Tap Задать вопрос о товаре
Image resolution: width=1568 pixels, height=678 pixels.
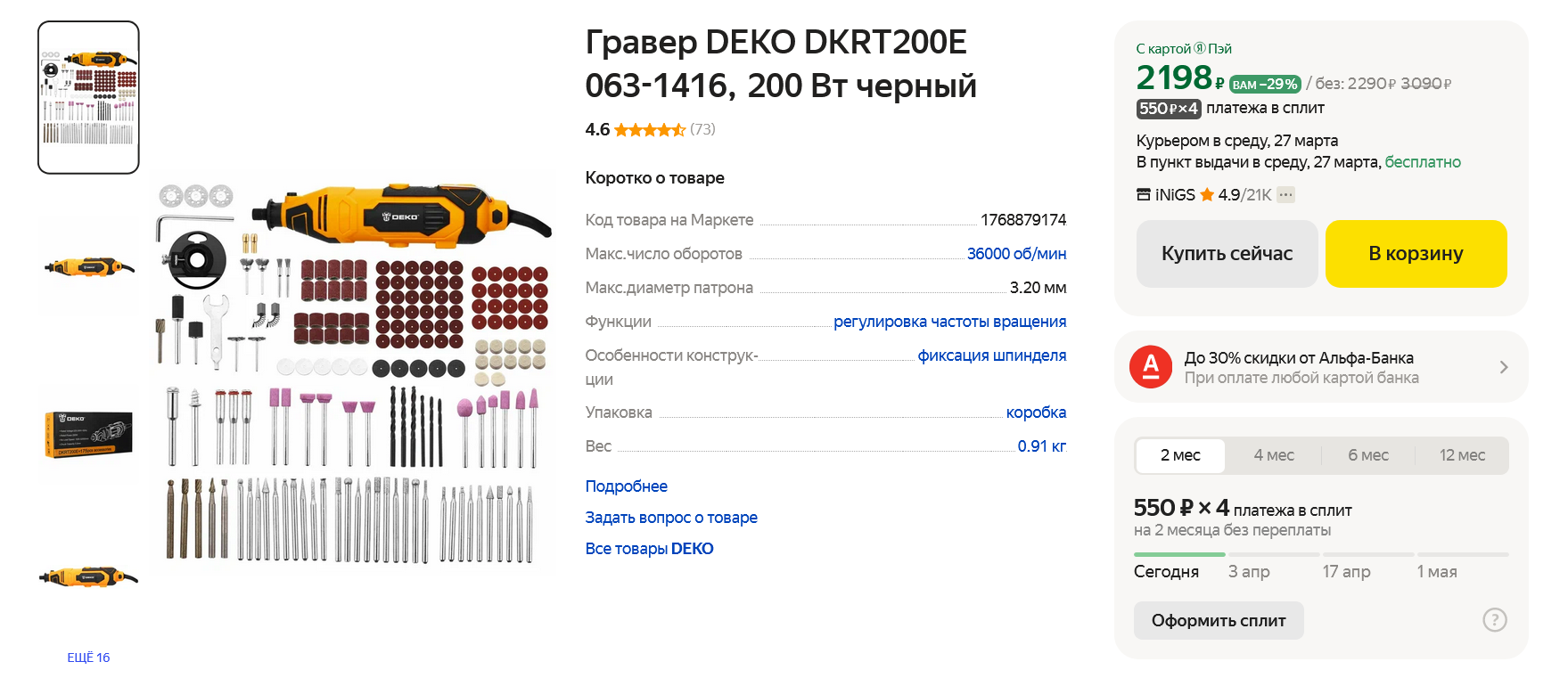670,518
